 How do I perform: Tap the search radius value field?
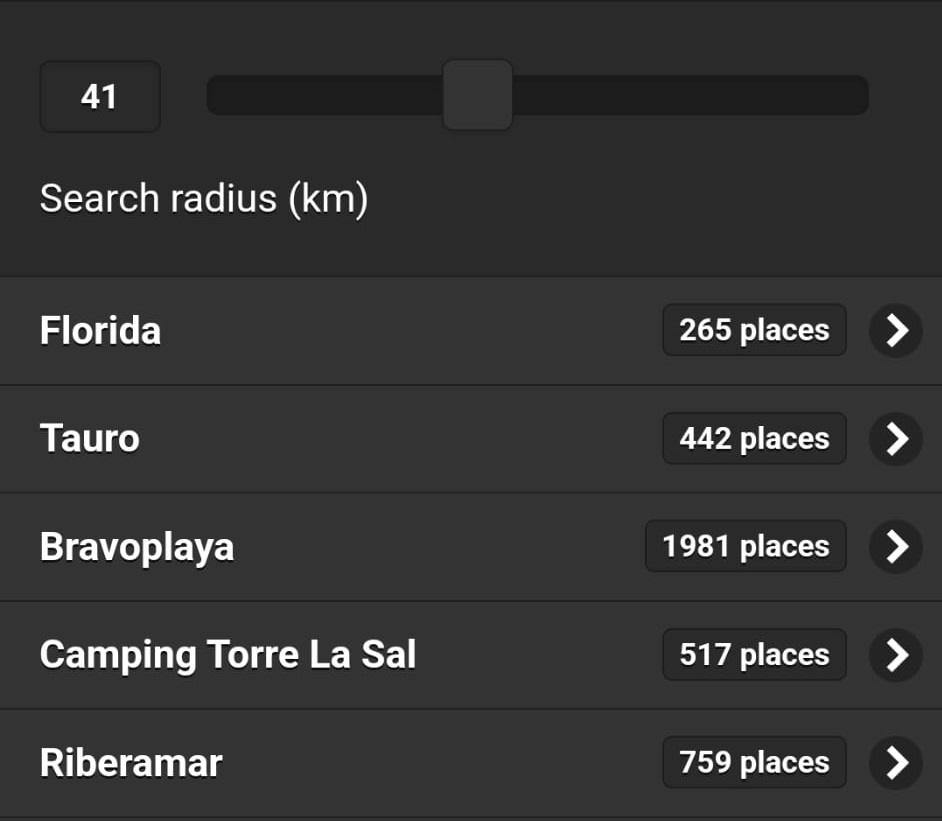pyautogui.click(x=99, y=97)
